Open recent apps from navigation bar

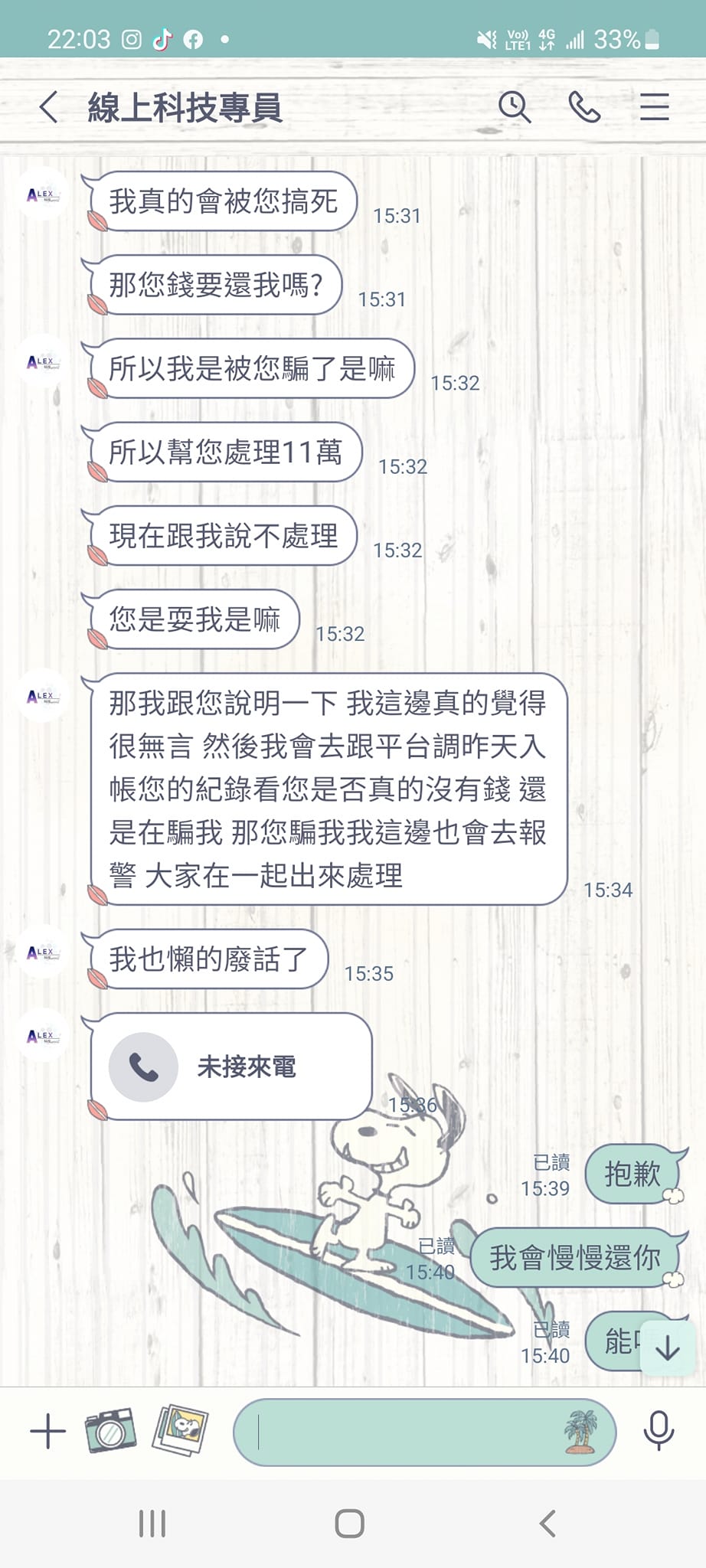[x=152, y=1524]
